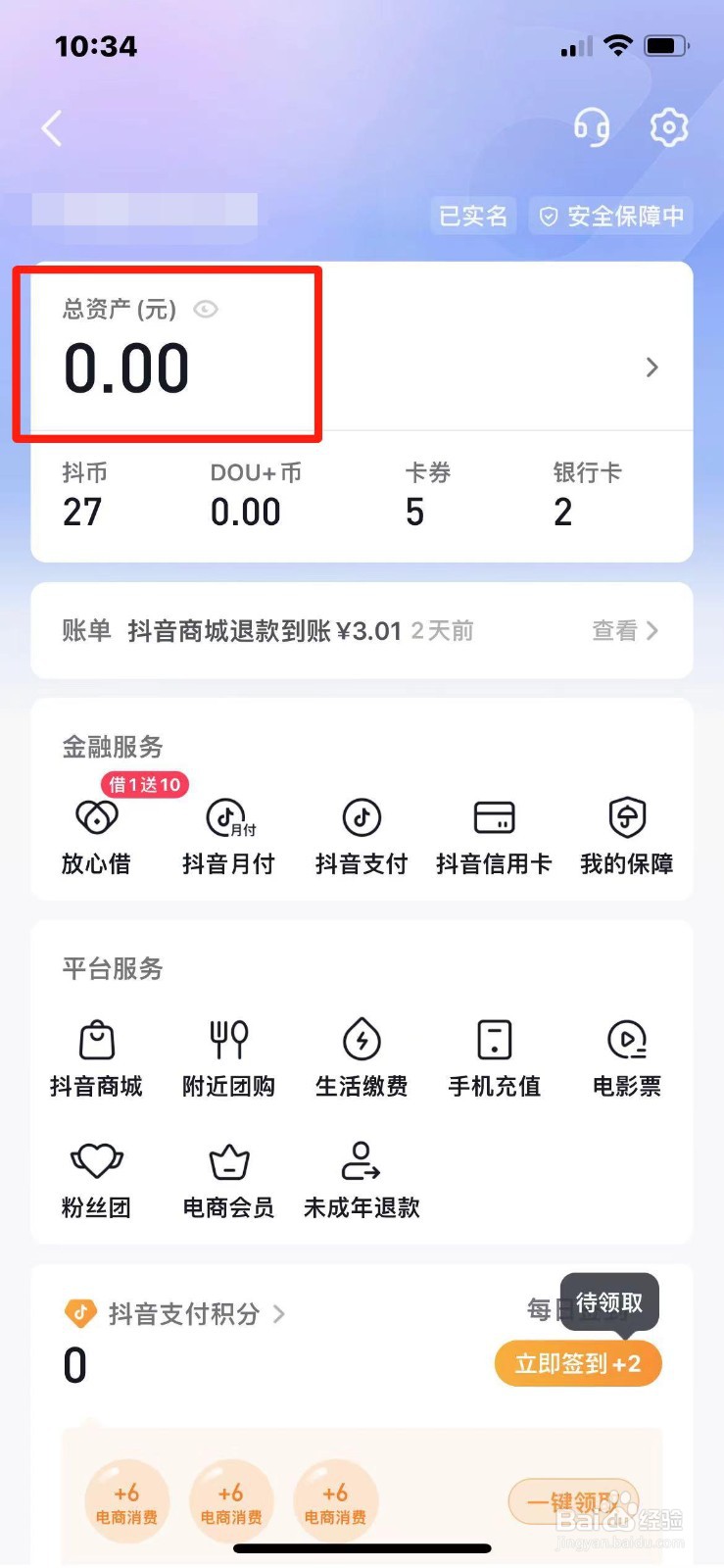This screenshot has height=1568, width=724.
Task: Tap 立即签到 +2 button
Action: tap(578, 1363)
